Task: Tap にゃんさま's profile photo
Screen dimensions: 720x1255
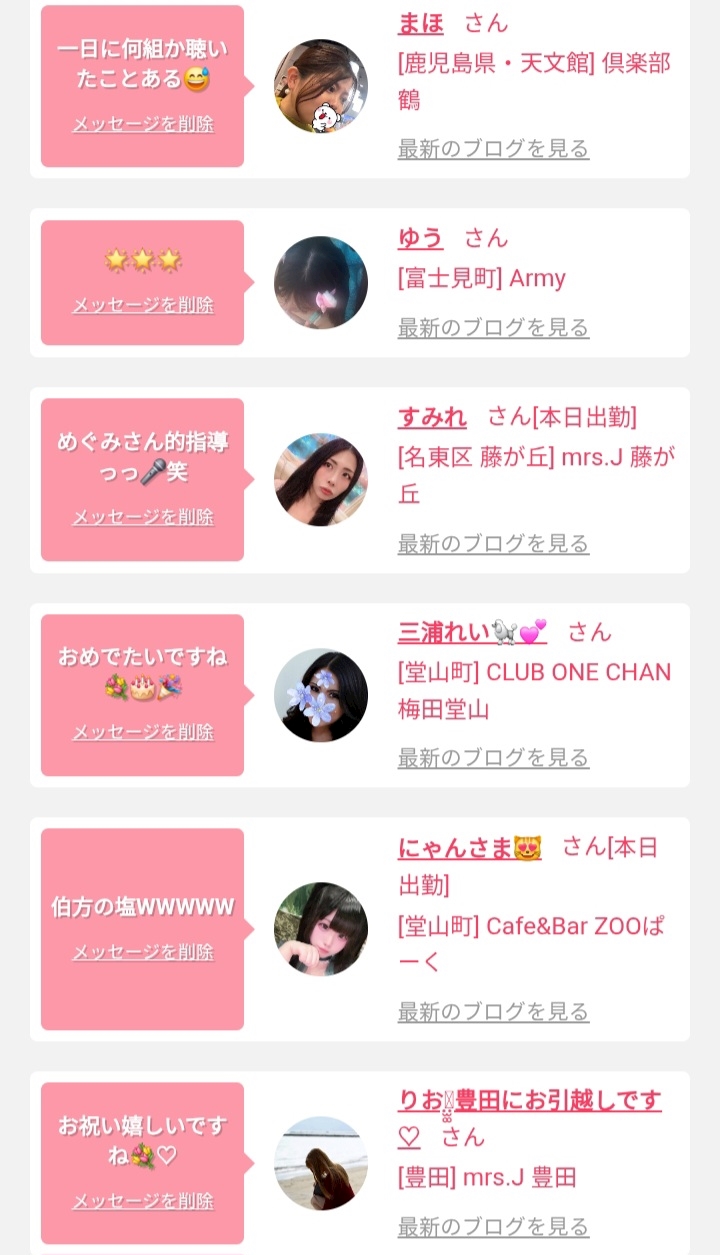Action: 321,929
